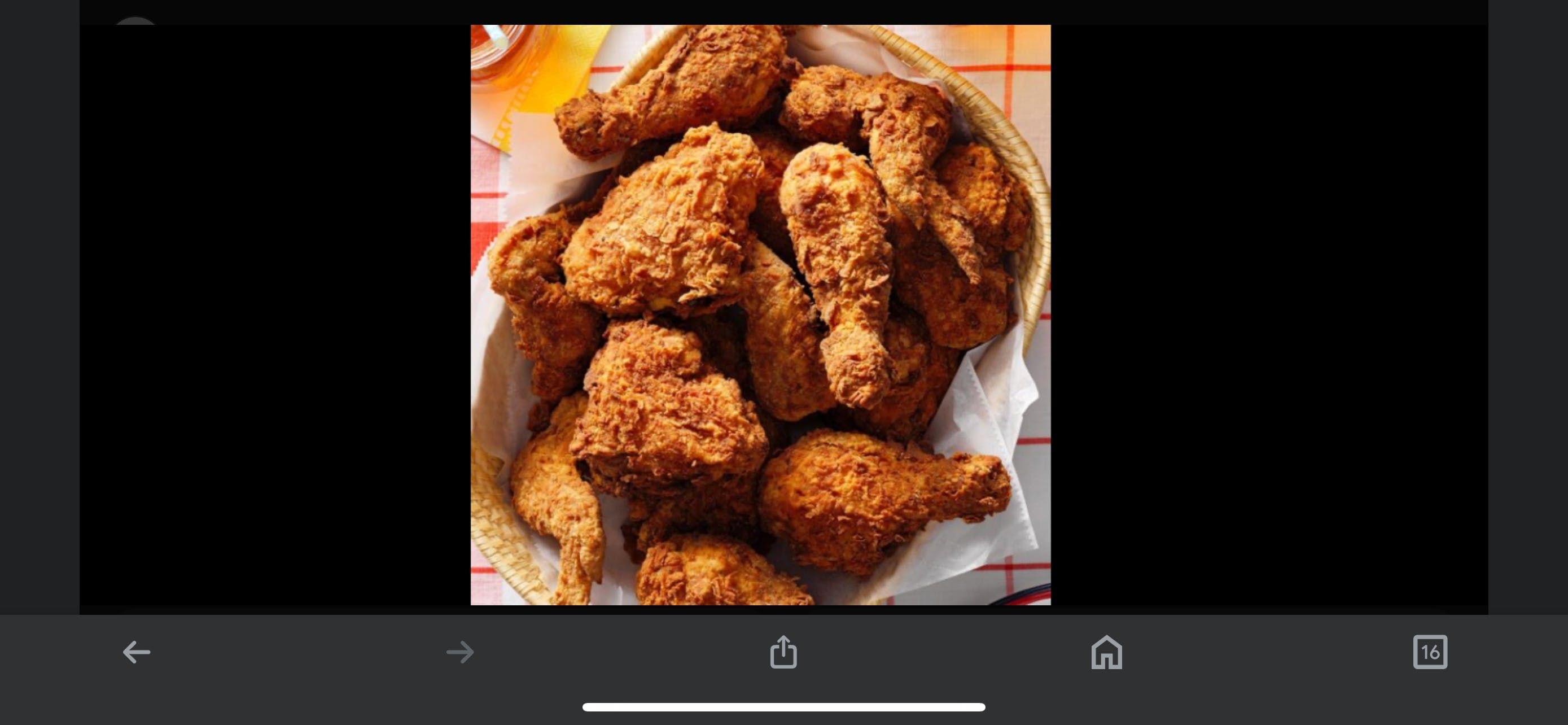1568x725 pixels.
Task: Tap the forward arrow in the toolbar
Action: point(459,652)
